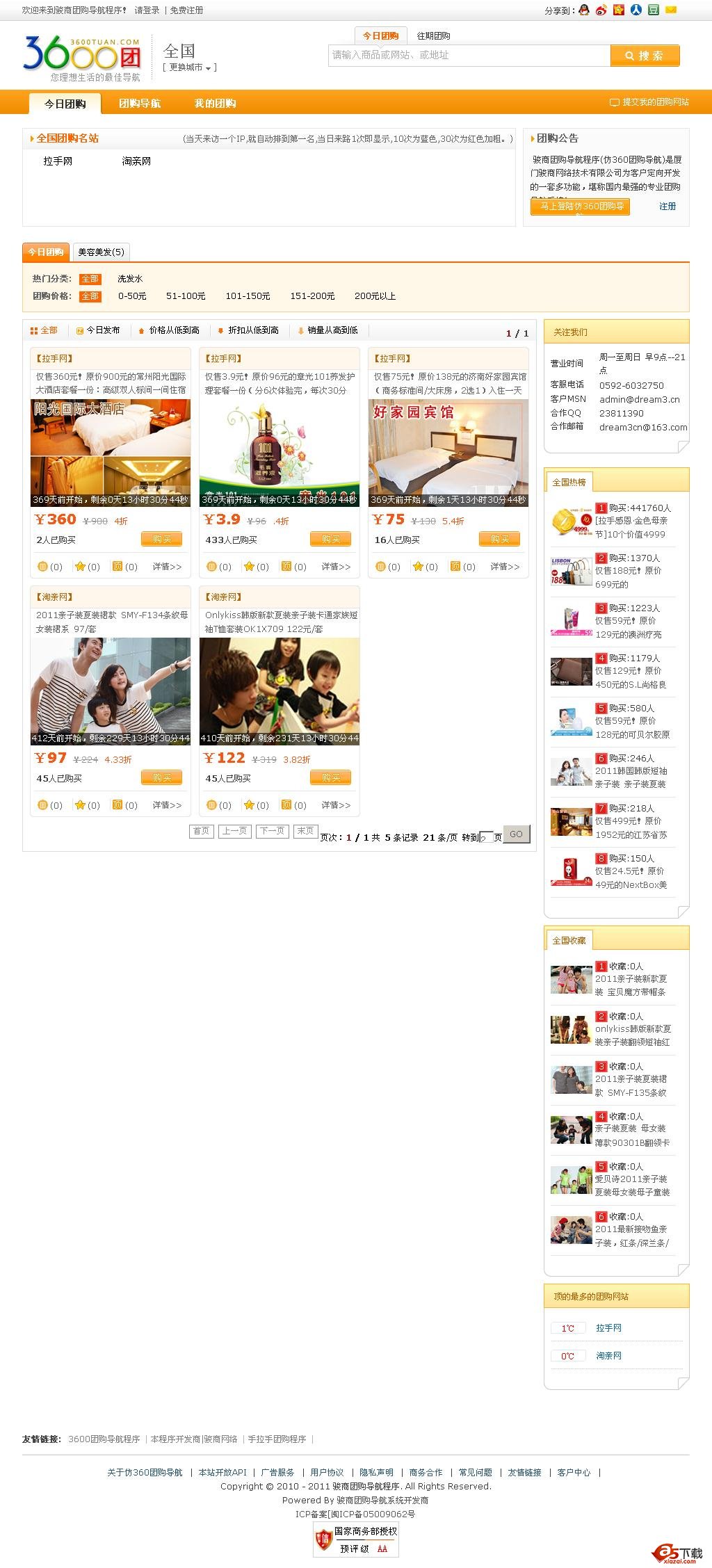Open the 我的团购 tab
Viewport: 712px width, 1568px height.
coord(215,104)
